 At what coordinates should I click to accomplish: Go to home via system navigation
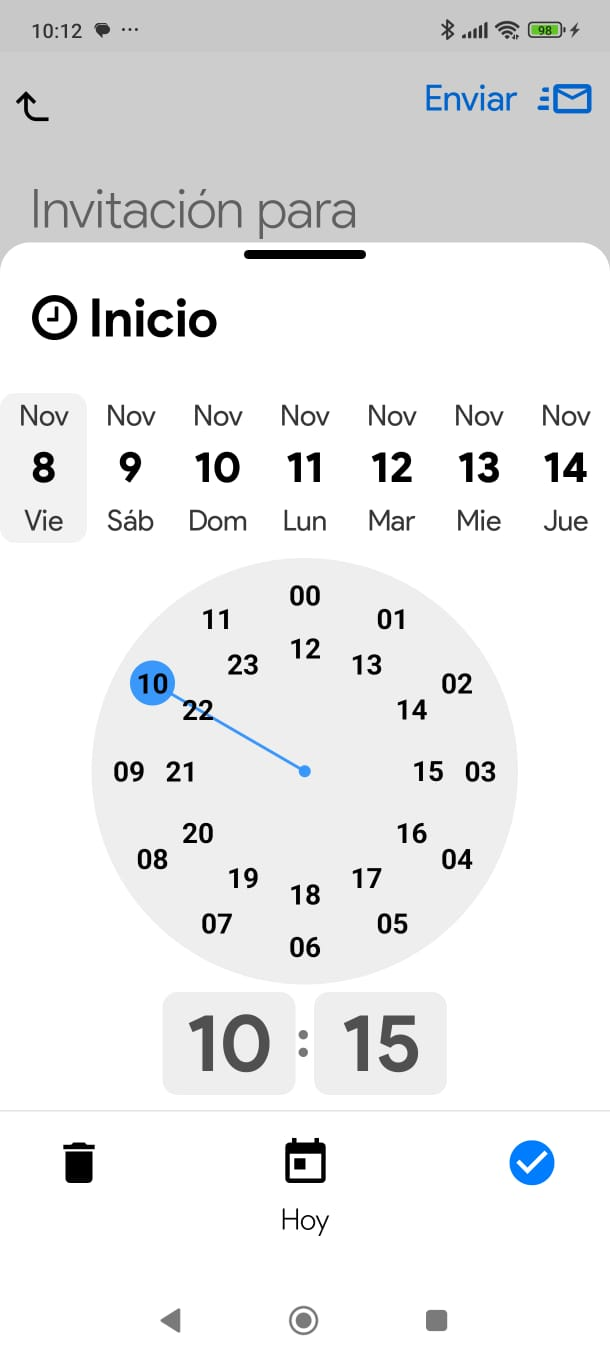(x=303, y=1321)
